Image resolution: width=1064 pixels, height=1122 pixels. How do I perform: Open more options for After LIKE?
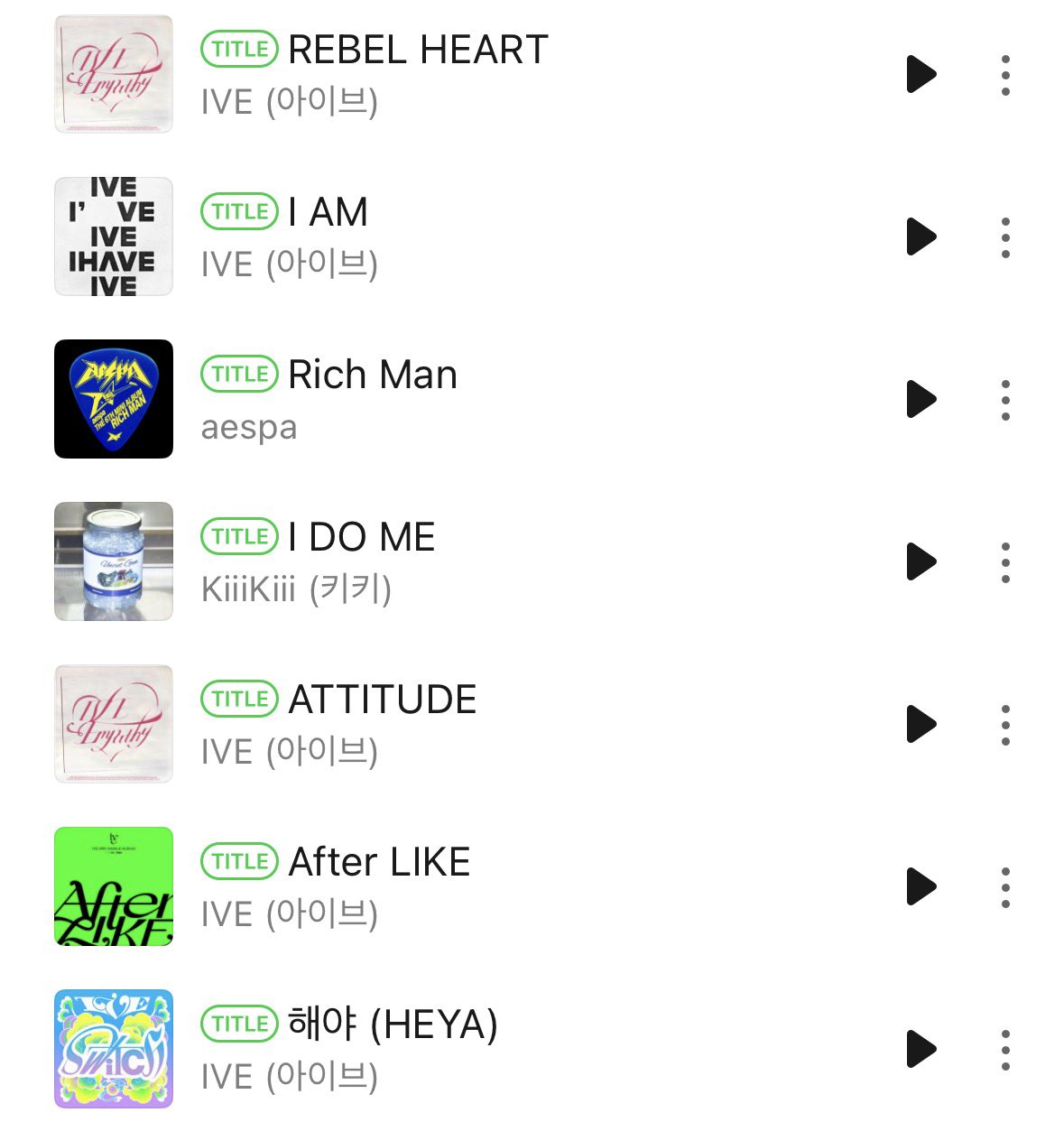[x=1005, y=887]
